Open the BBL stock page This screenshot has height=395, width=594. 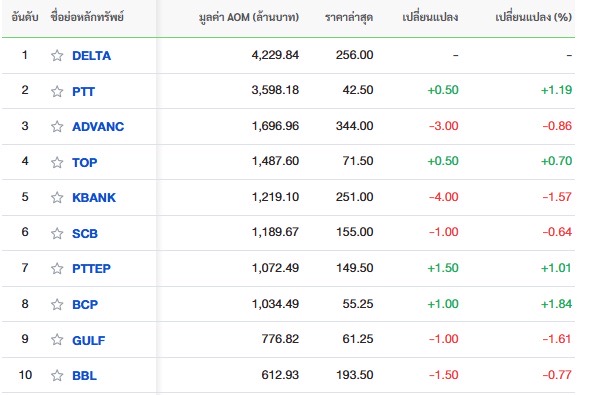[x=84, y=376]
